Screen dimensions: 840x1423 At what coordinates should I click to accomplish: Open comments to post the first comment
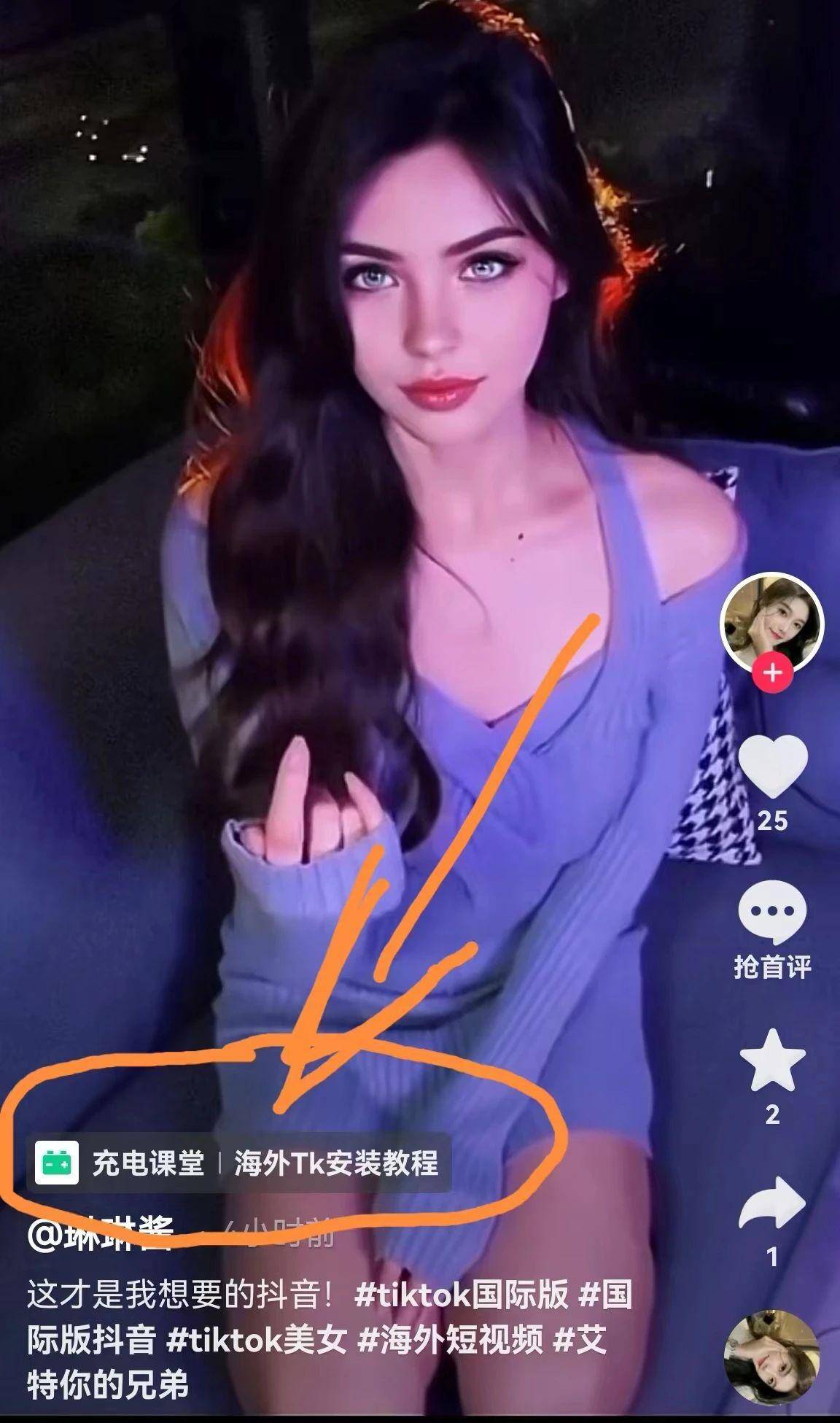pos(773,912)
